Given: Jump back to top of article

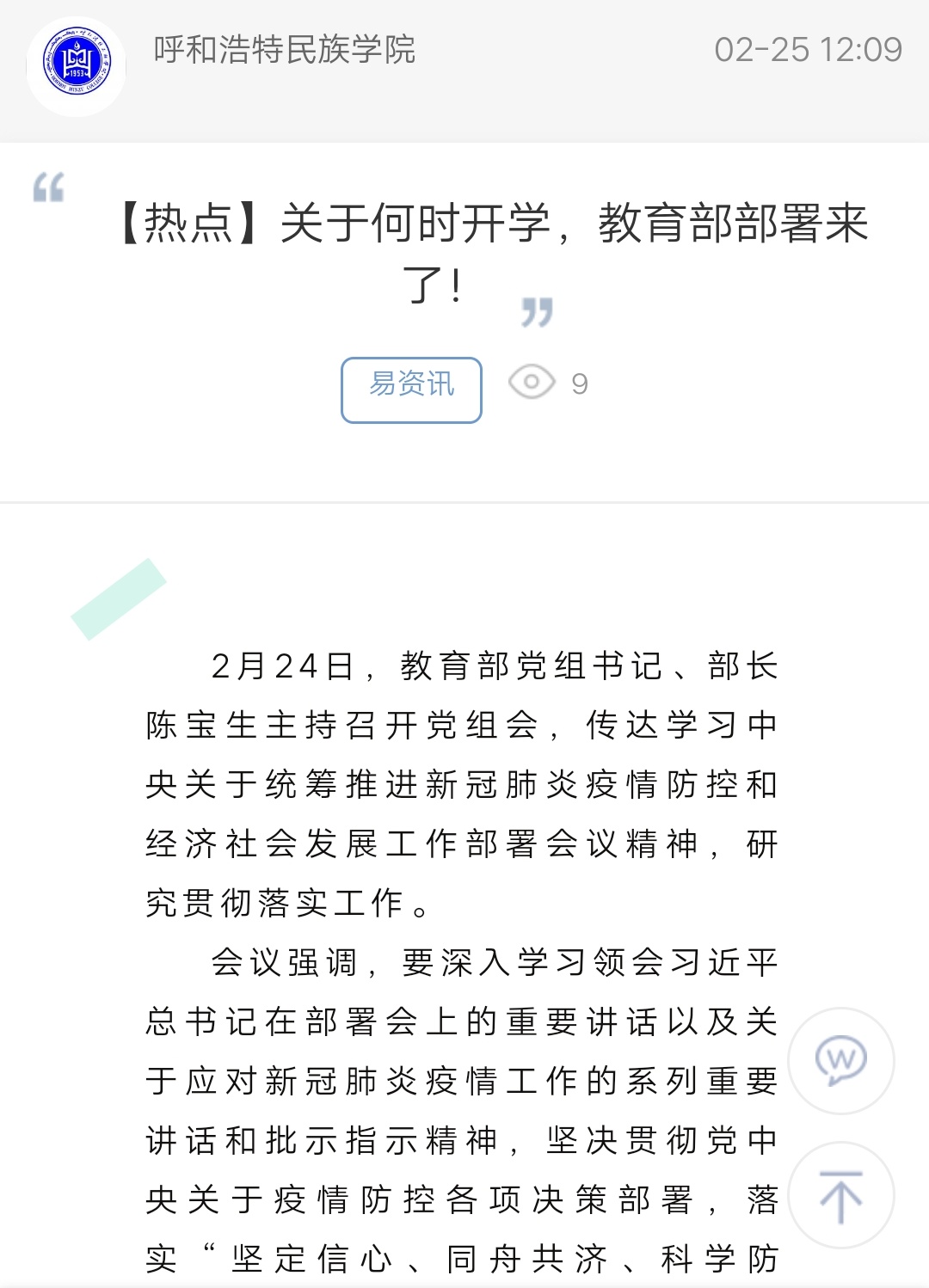Looking at the screenshot, I should point(840,1195).
